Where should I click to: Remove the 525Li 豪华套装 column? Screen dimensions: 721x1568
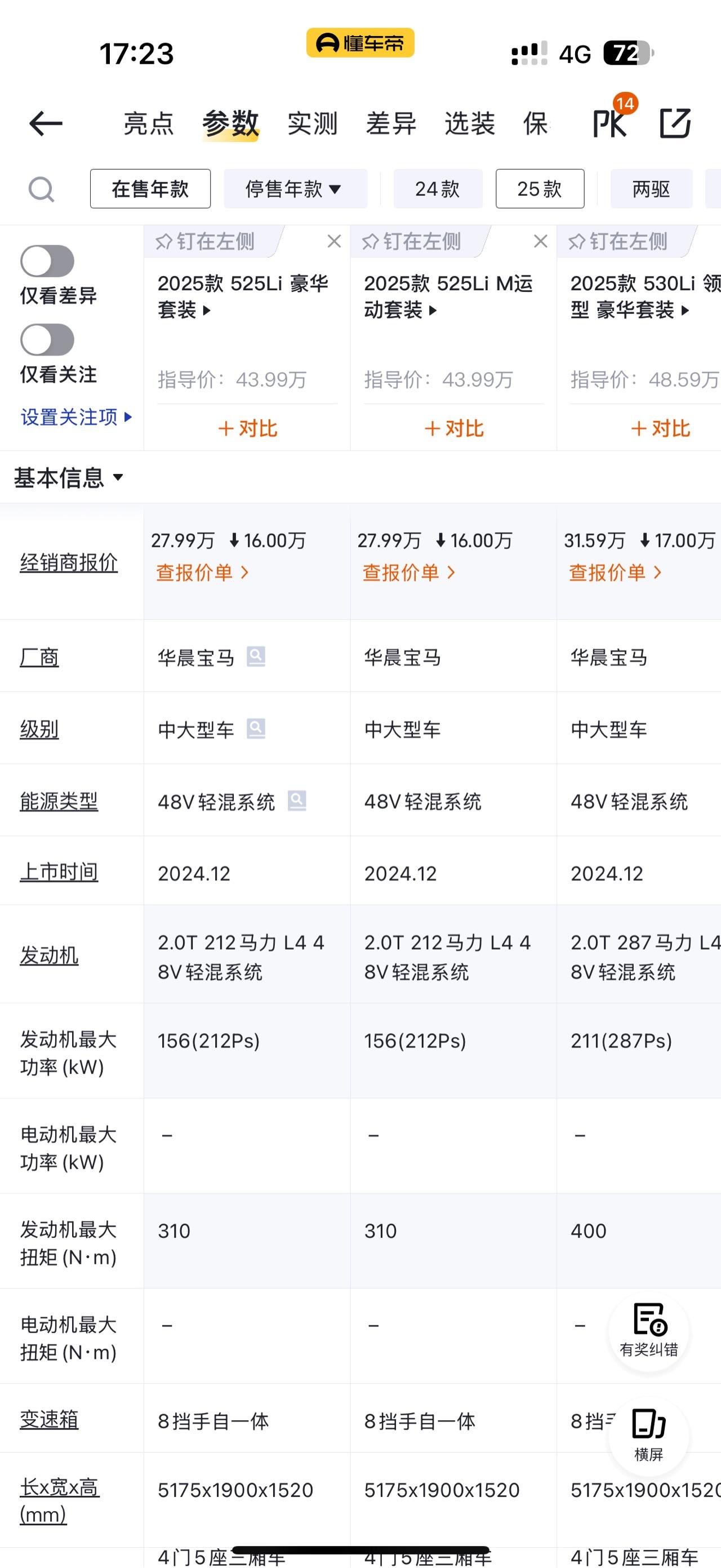(x=334, y=242)
